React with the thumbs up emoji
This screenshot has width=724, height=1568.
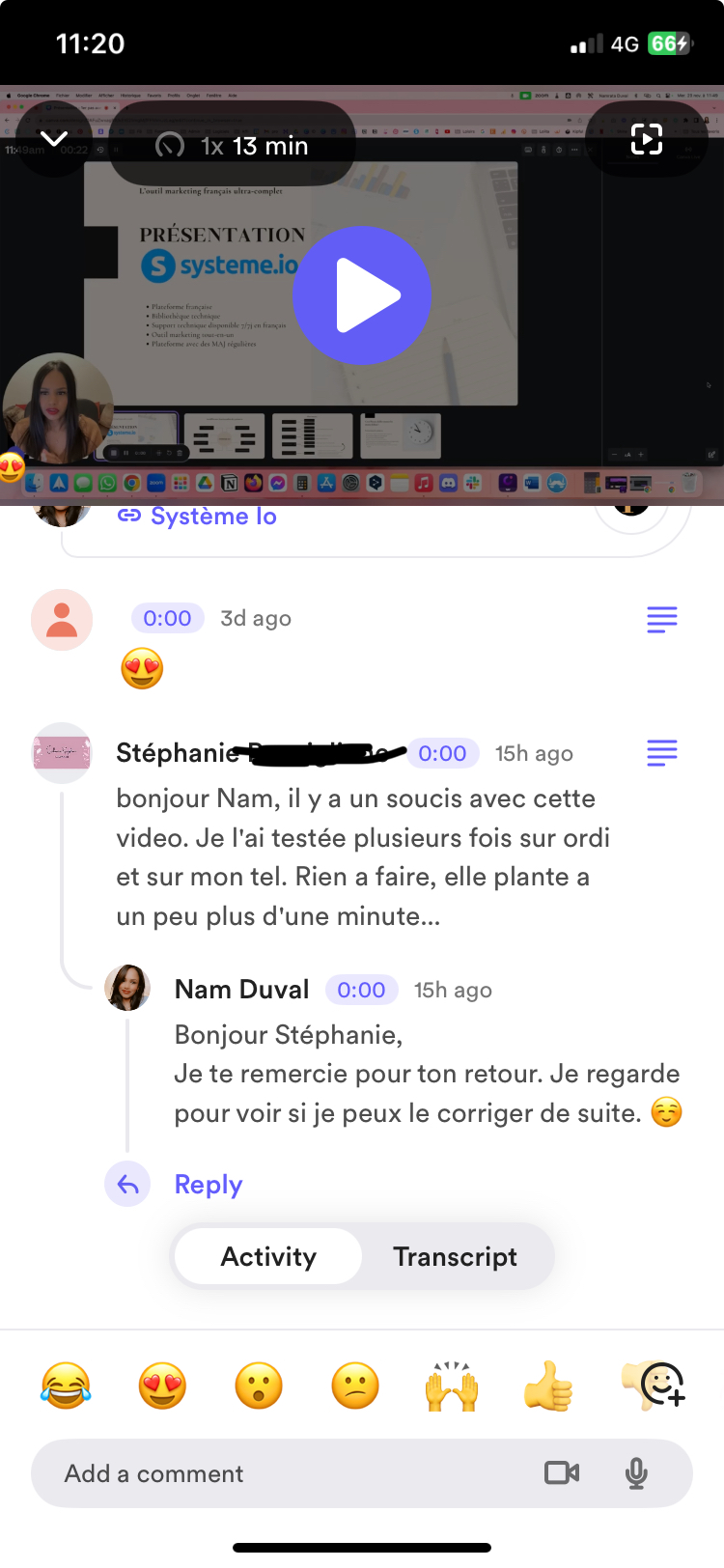coord(548,1386)
